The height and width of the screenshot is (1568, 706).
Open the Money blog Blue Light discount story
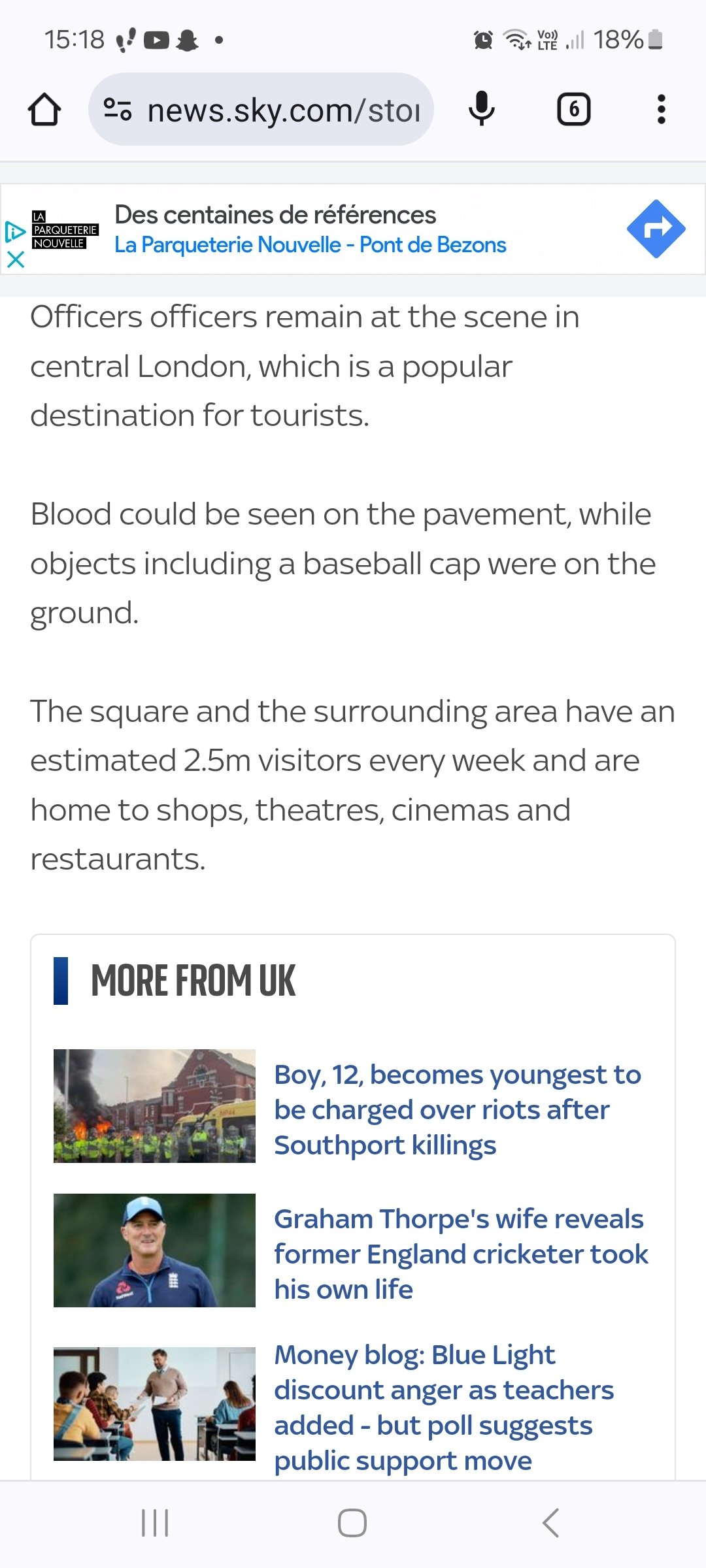pyautogui.click(x=444, y=1407)
